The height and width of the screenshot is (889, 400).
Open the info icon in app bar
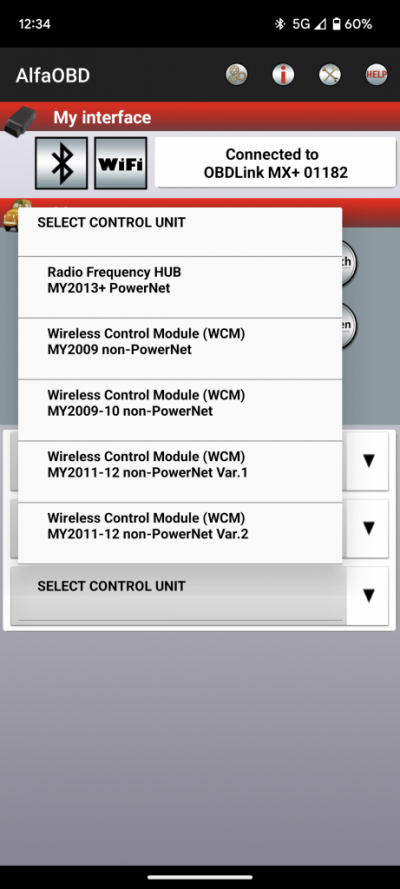pyautogui.click(x=283, y=74)
